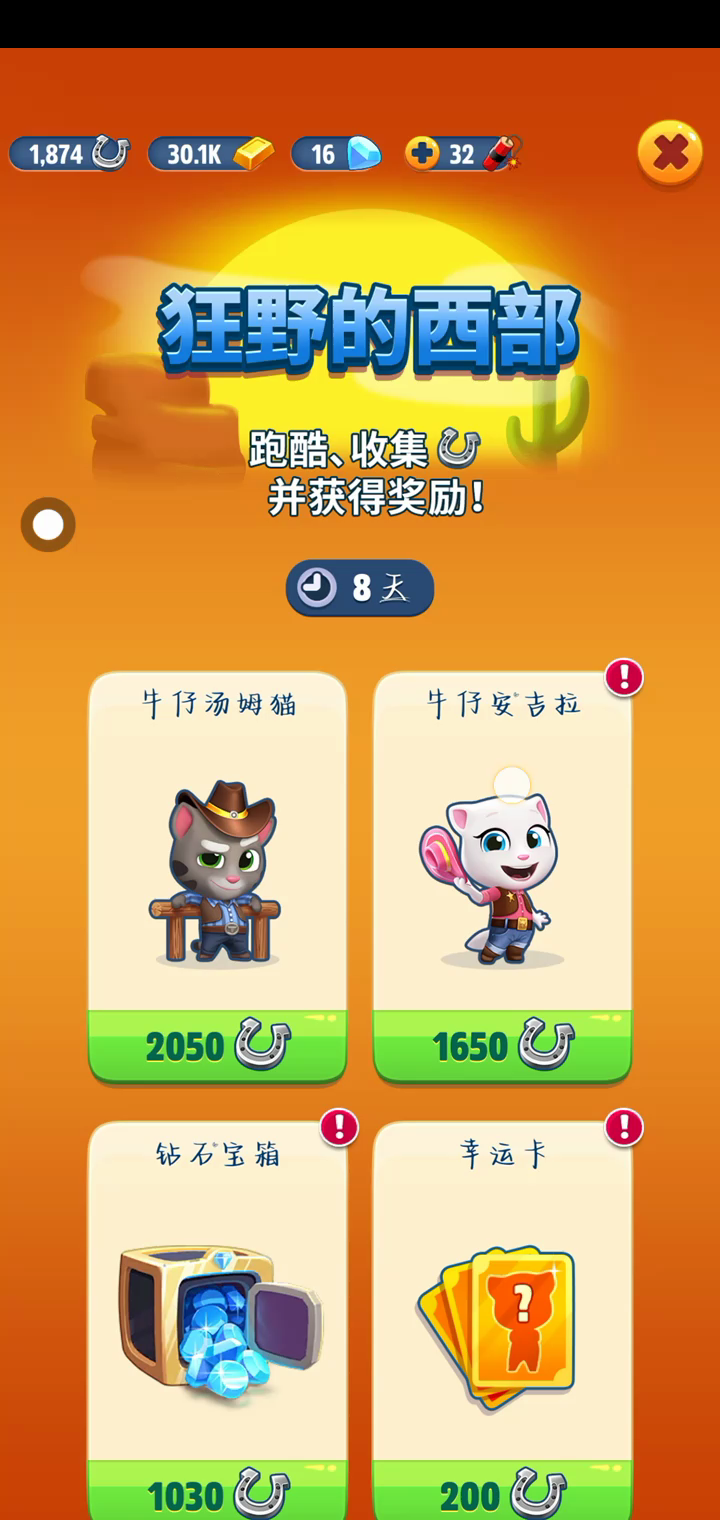The width and height of the screenshot is (720, 1520).
Task: Tap the plus button to add dynamite
Action: pyautogui.click(x=423, y=154)
